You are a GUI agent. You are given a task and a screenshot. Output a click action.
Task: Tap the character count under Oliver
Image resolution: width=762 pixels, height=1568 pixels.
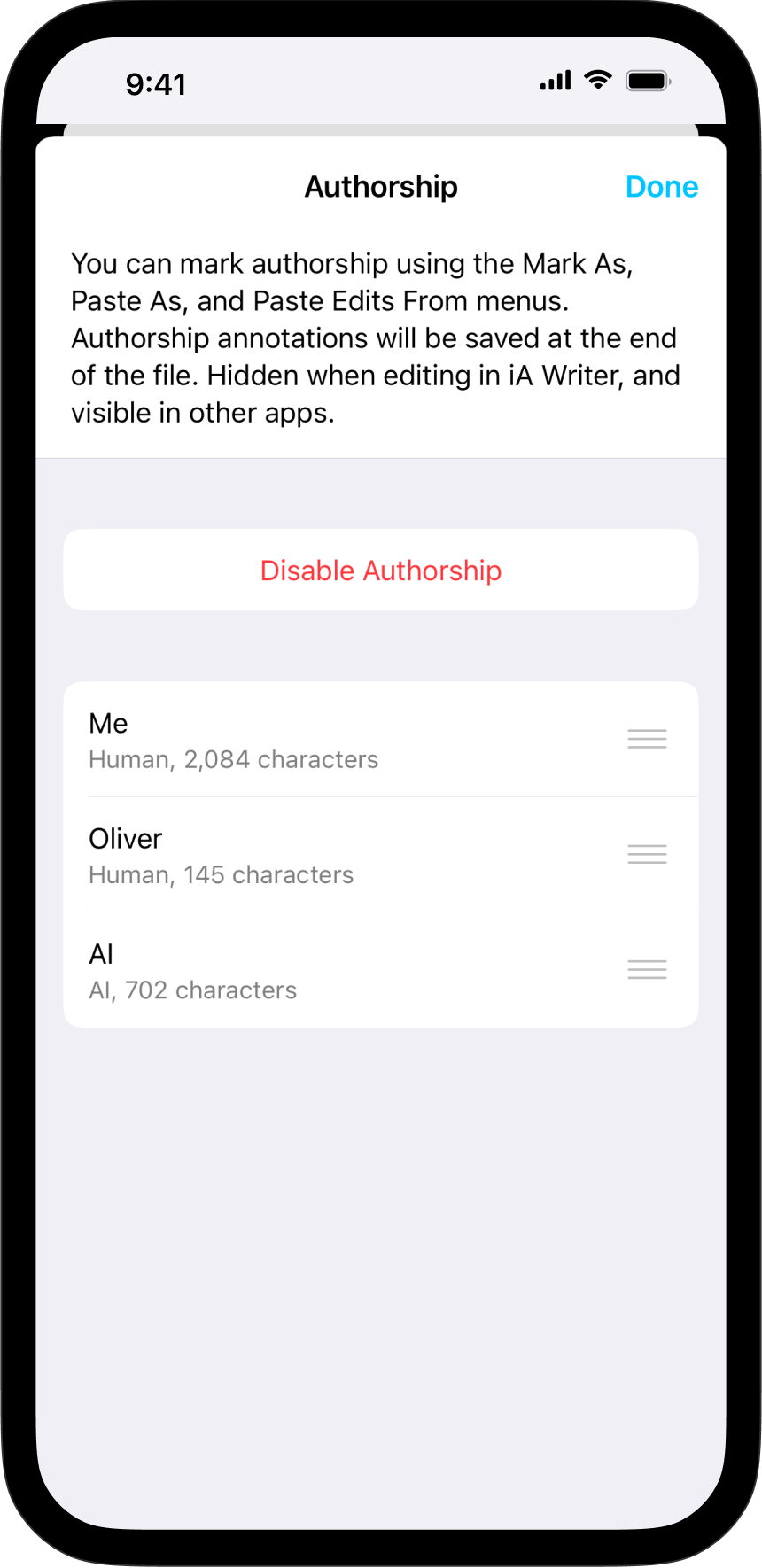tap(221, 874)
